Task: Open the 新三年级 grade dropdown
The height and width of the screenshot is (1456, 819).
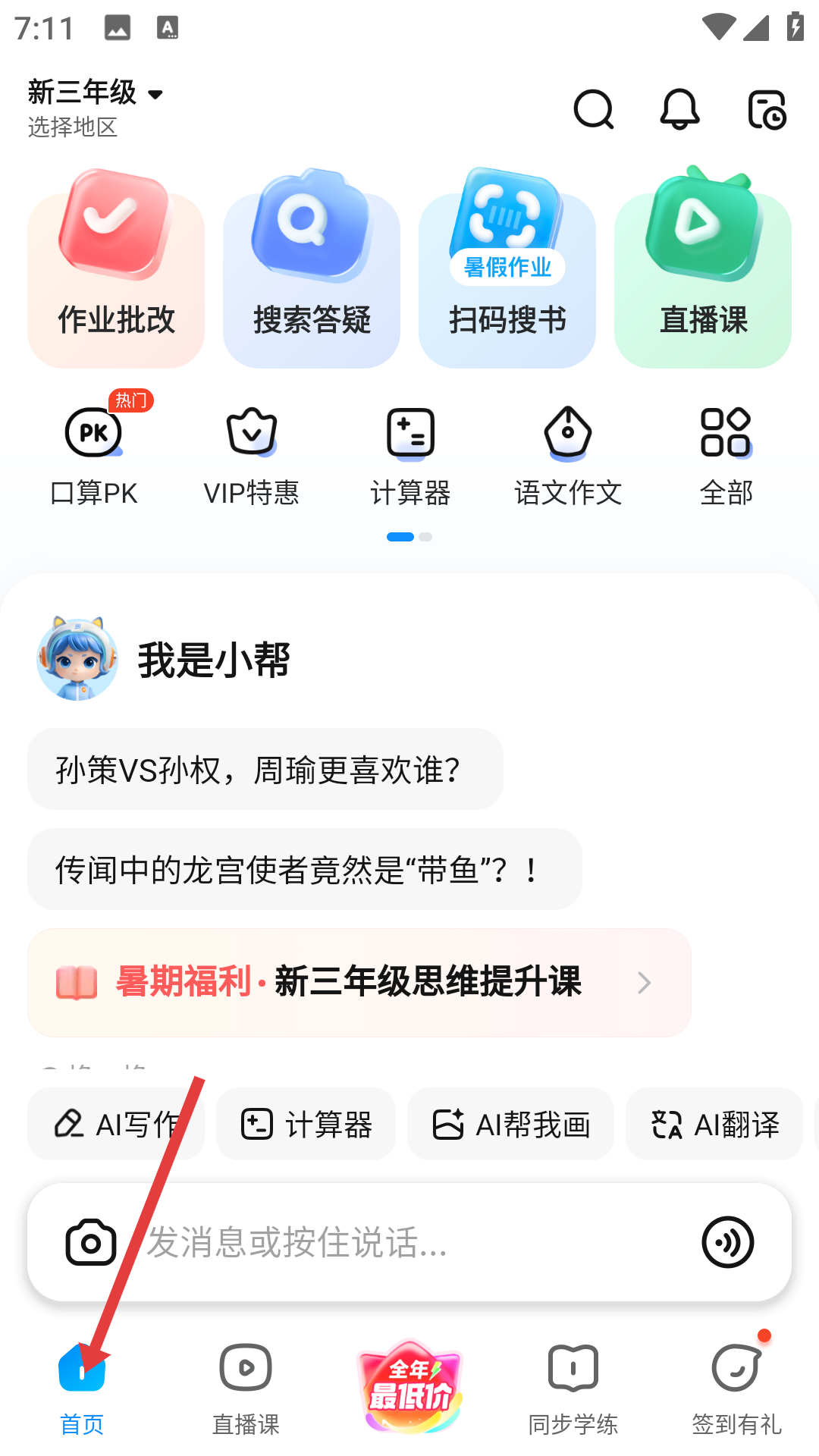Action: (x=96, y=93)
